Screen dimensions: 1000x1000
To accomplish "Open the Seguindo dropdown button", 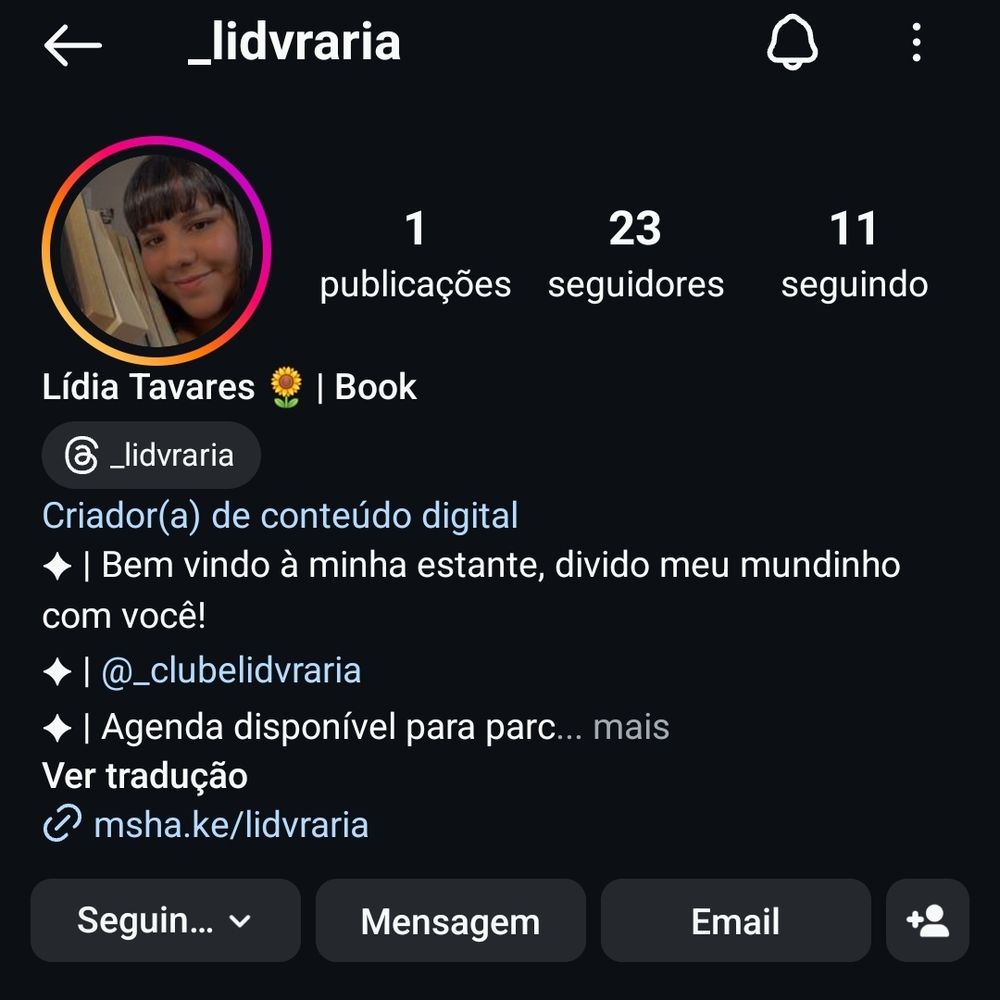I will tap(165, 921).
